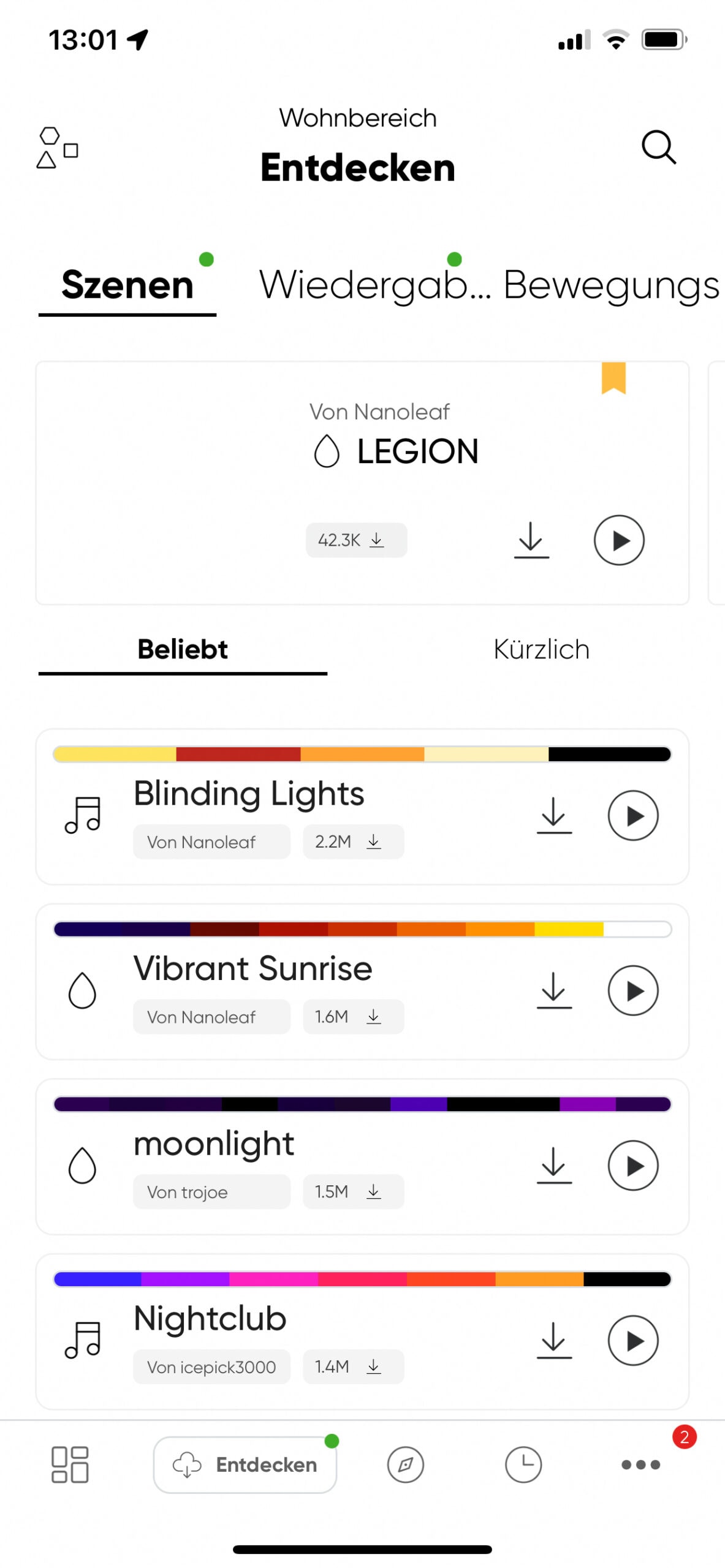
Task: Switch to the Kürzlich list
Action: [541, 649]
